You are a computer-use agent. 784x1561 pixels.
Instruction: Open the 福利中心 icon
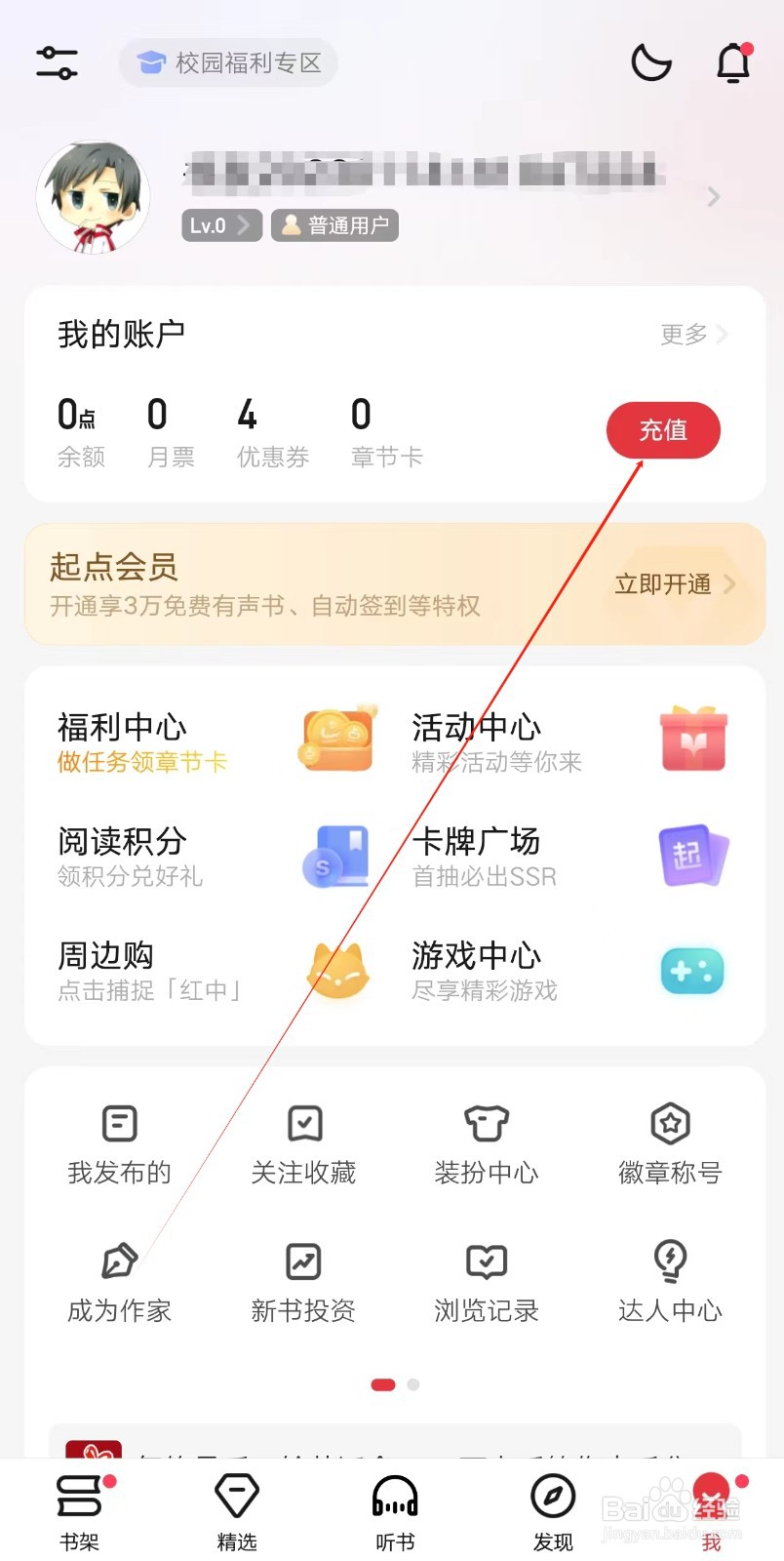pos(336,740)
